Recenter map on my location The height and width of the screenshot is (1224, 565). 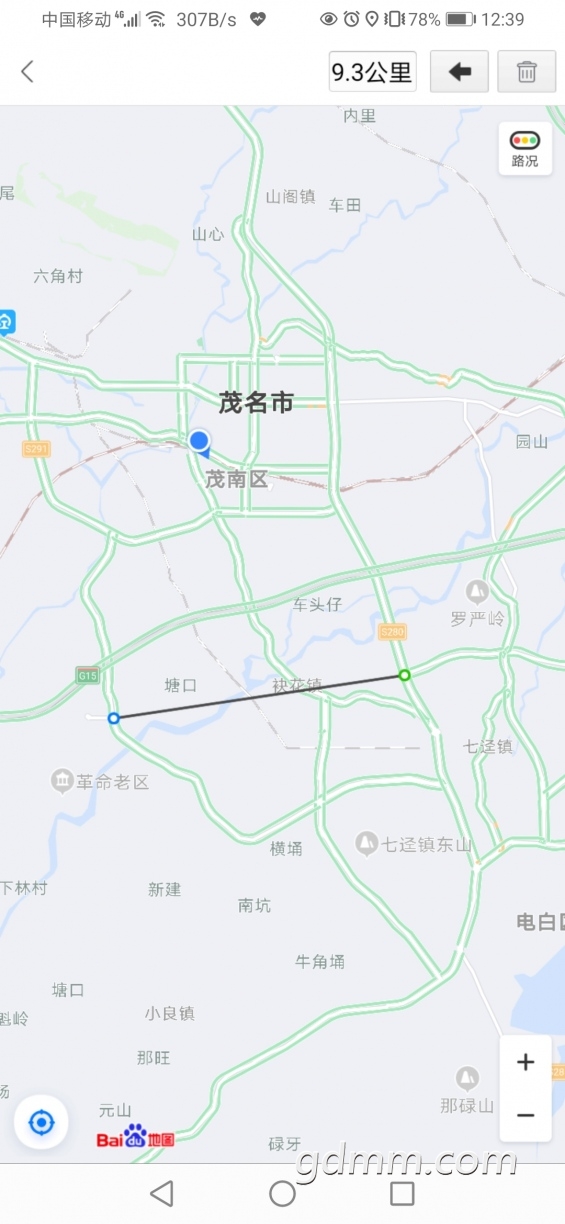click(41, 1122)
